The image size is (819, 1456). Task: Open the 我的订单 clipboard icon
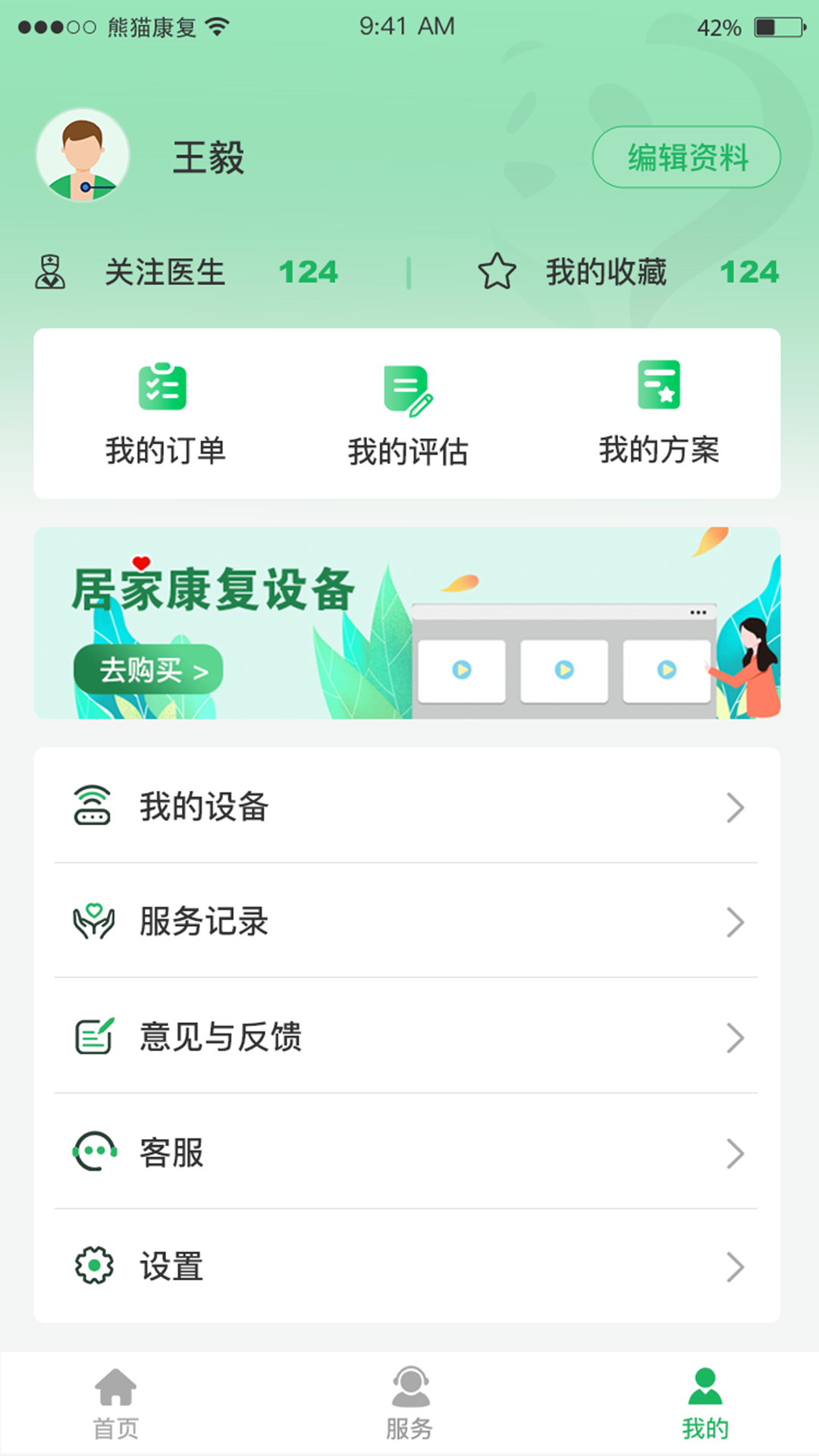click(162, 389)
